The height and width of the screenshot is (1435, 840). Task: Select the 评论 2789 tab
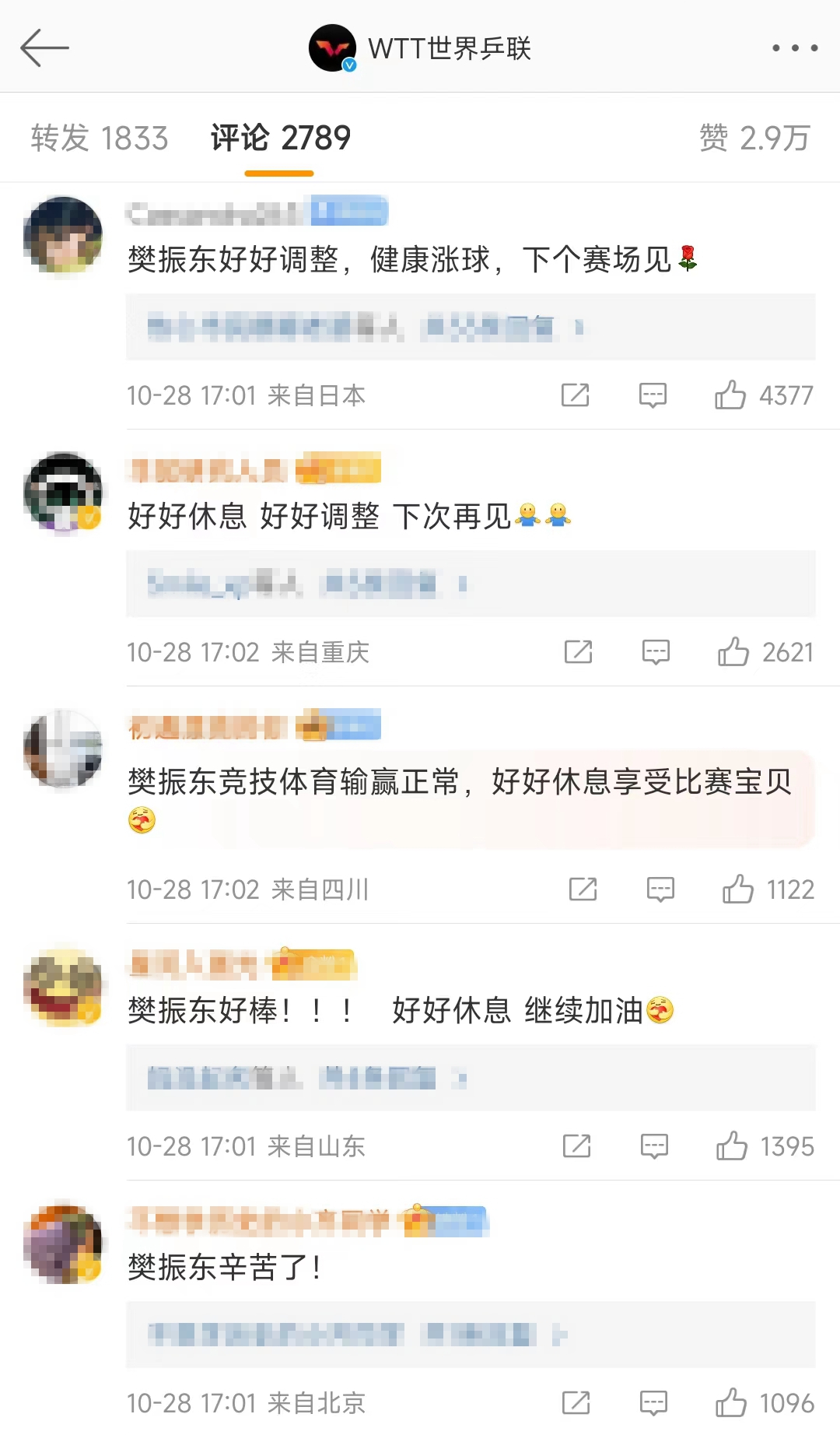click(x=280, y=139)
